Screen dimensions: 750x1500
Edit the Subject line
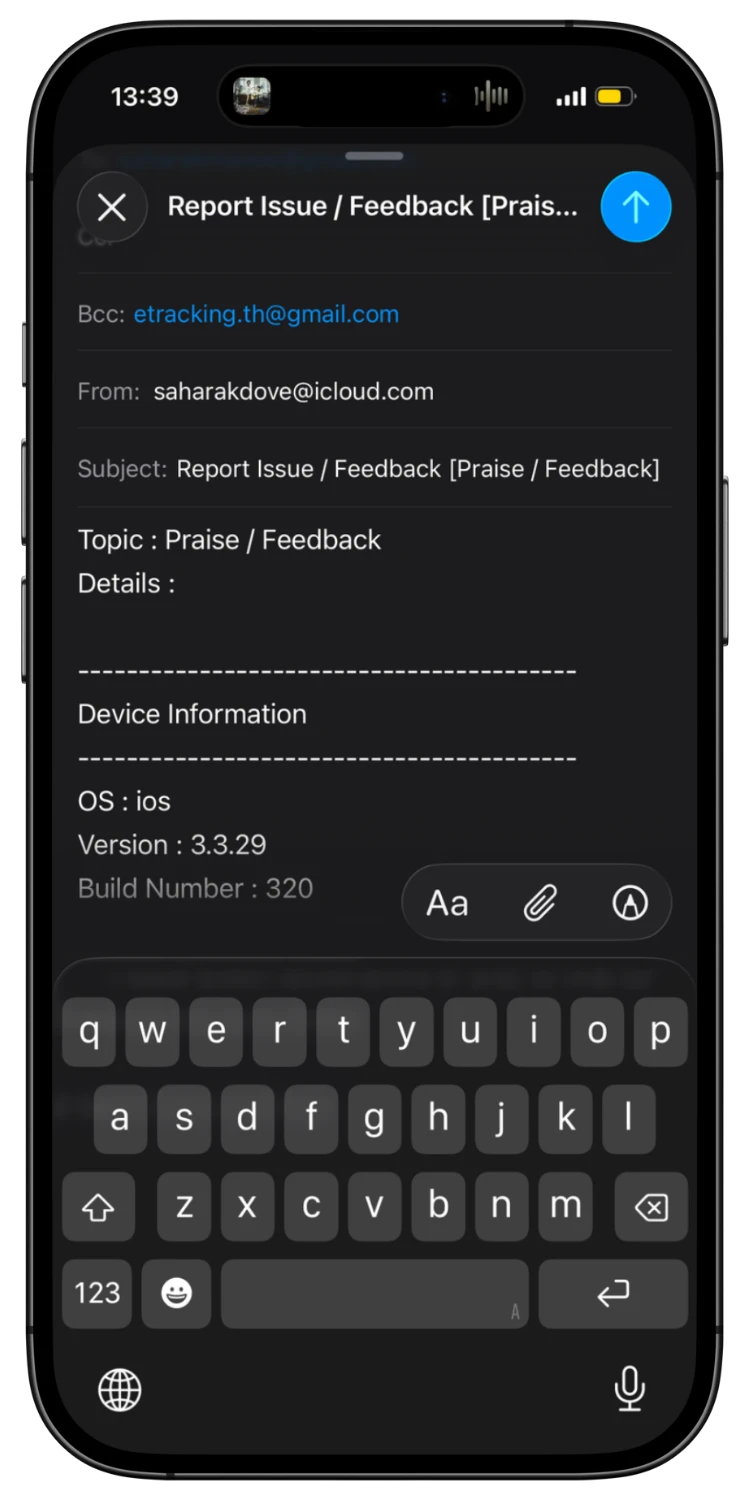tap(375, 468)
